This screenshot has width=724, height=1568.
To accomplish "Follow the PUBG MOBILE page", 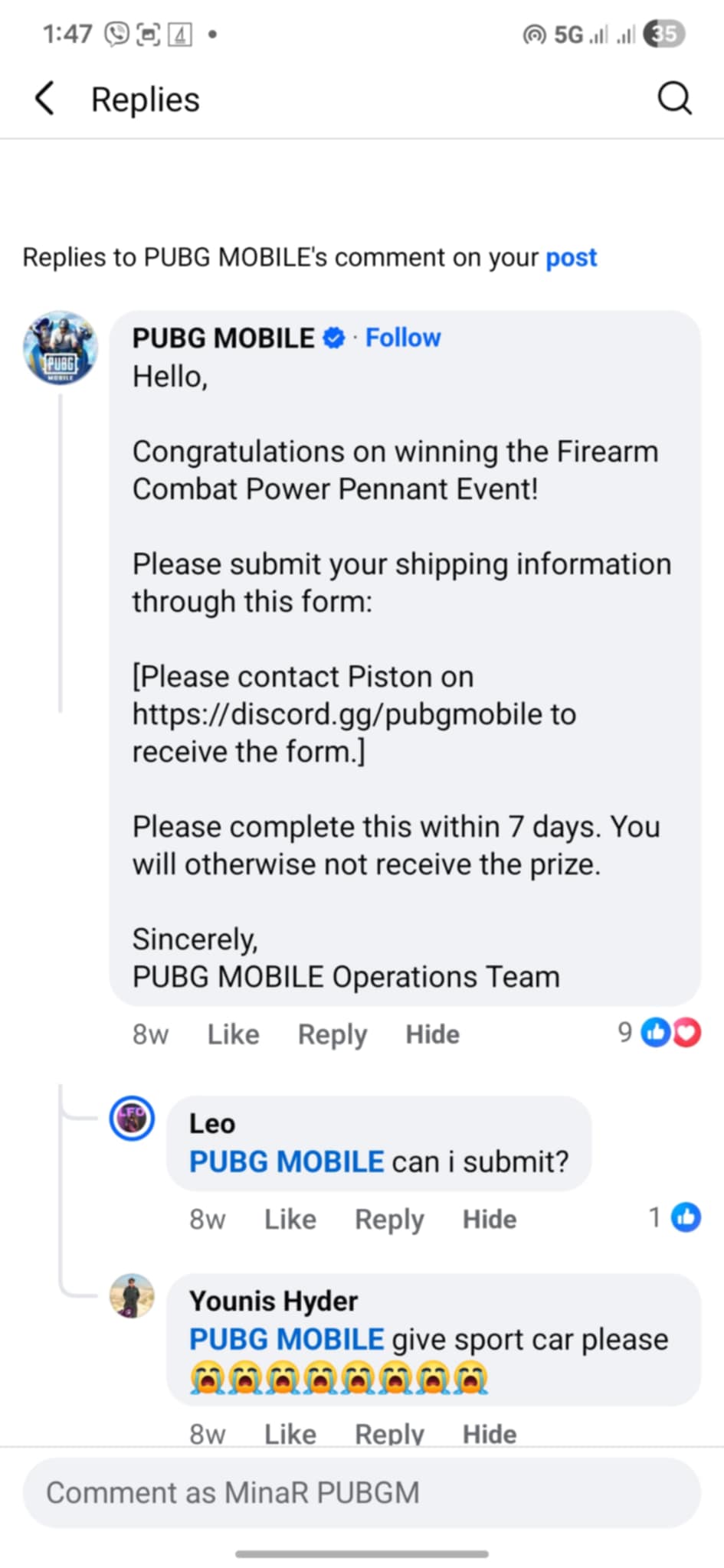I will point(402,338).
